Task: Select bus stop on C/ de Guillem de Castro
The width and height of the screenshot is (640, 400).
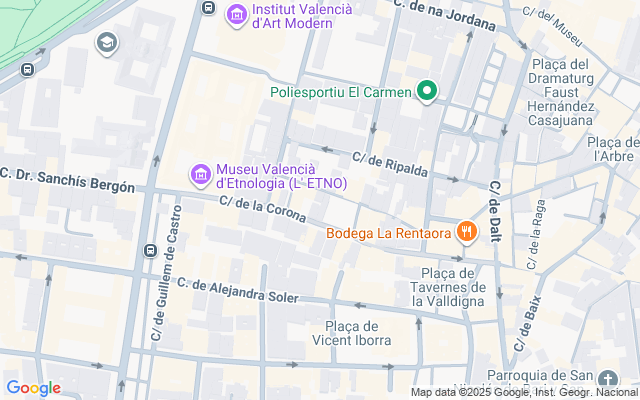Action: 151,250
